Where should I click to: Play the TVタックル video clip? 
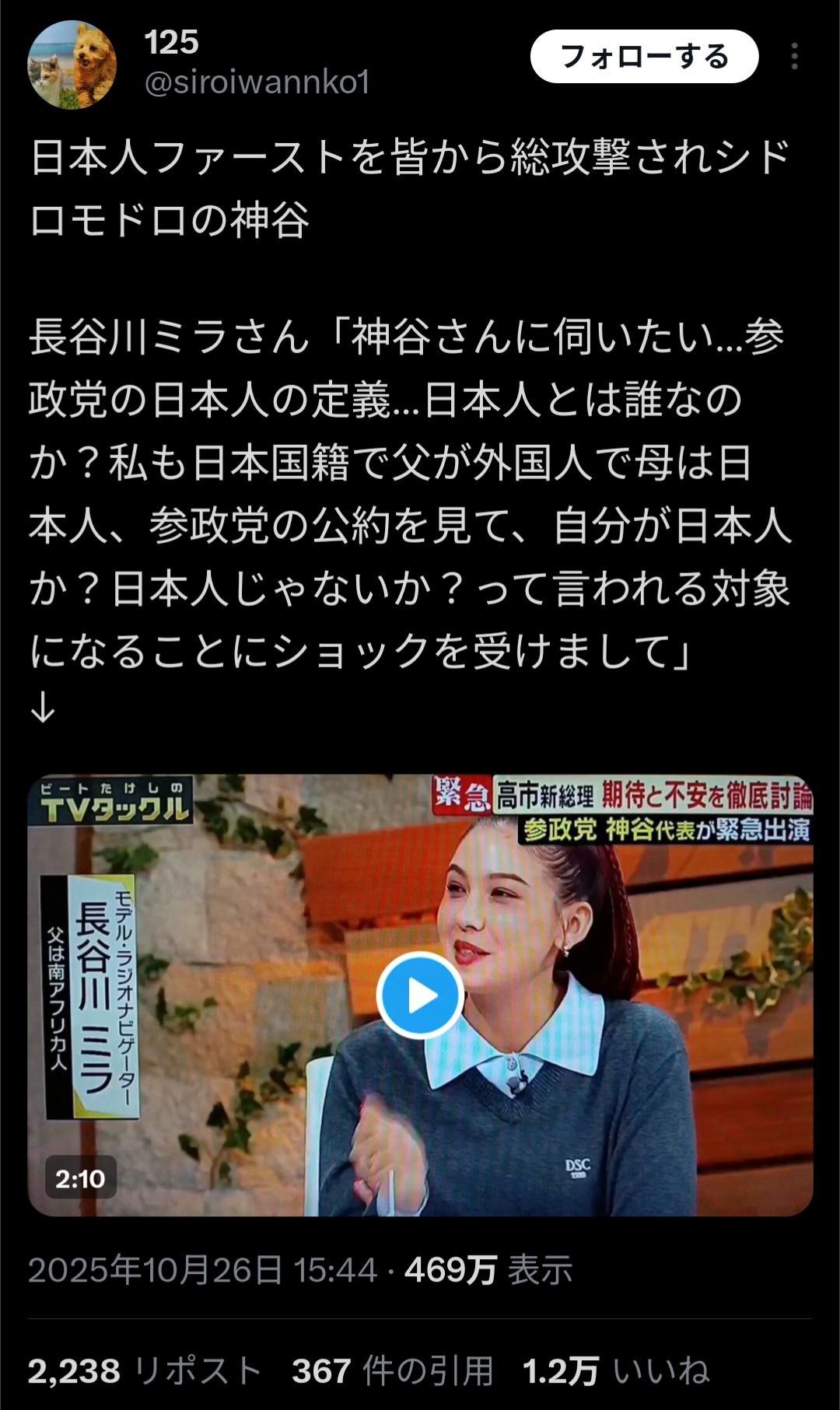pyautogui.click(x=420, y=995)
